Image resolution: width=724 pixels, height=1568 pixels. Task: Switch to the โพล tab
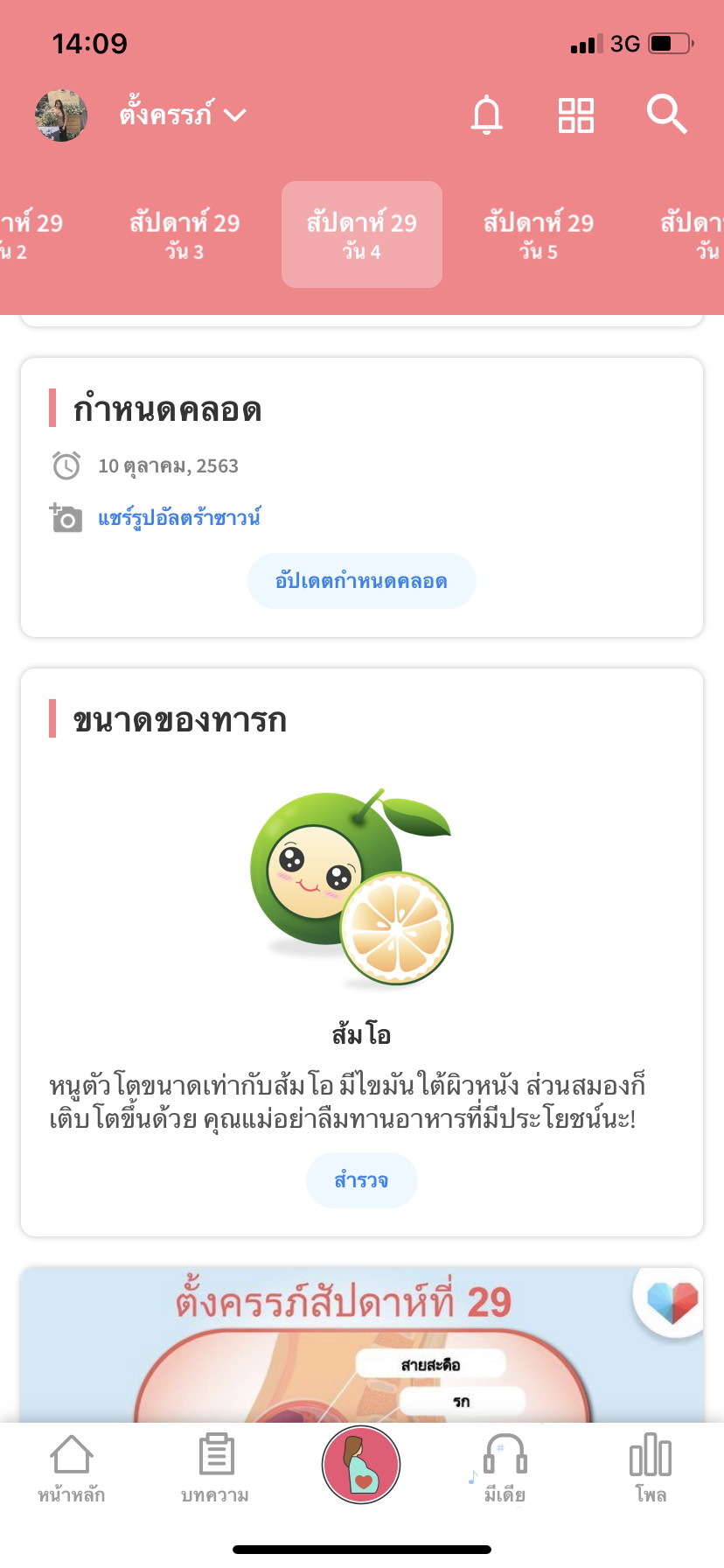[x=651, y=1466]
